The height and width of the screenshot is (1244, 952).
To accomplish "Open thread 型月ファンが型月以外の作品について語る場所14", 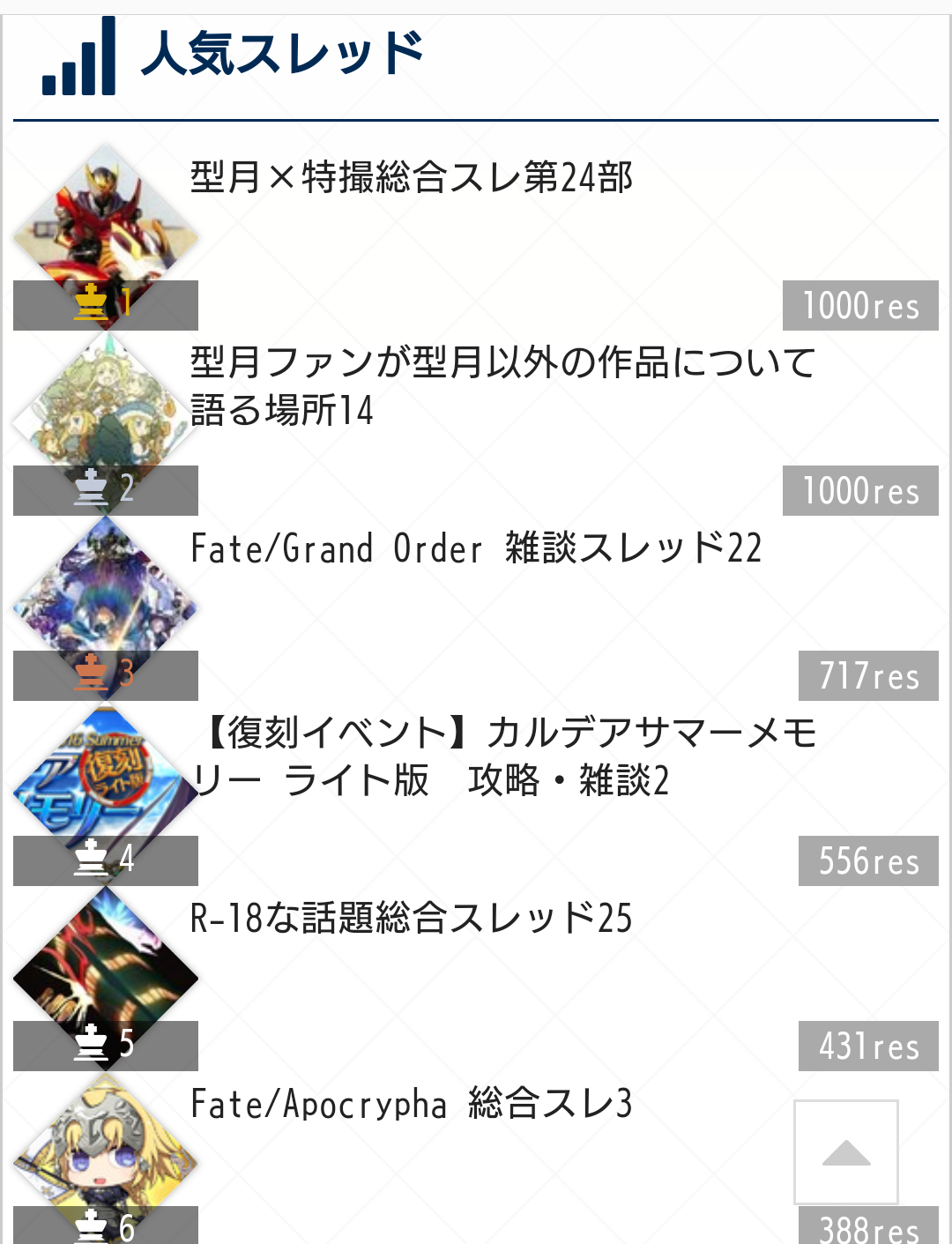I will (x=502, y=386).
